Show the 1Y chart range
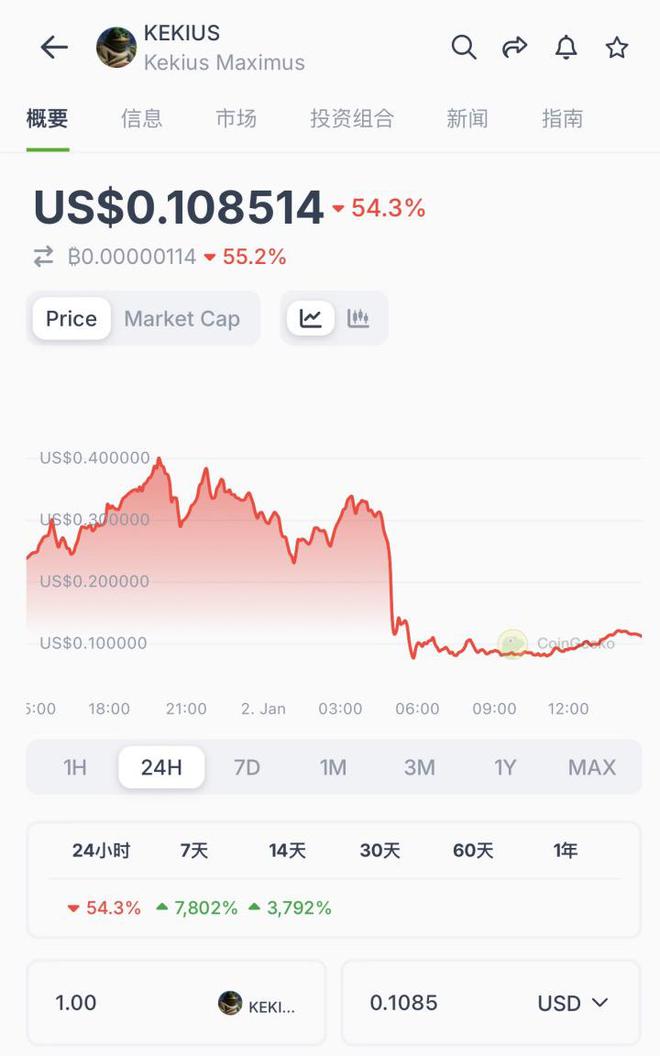This screenshot has width=660, height=1056. point(505,767)
